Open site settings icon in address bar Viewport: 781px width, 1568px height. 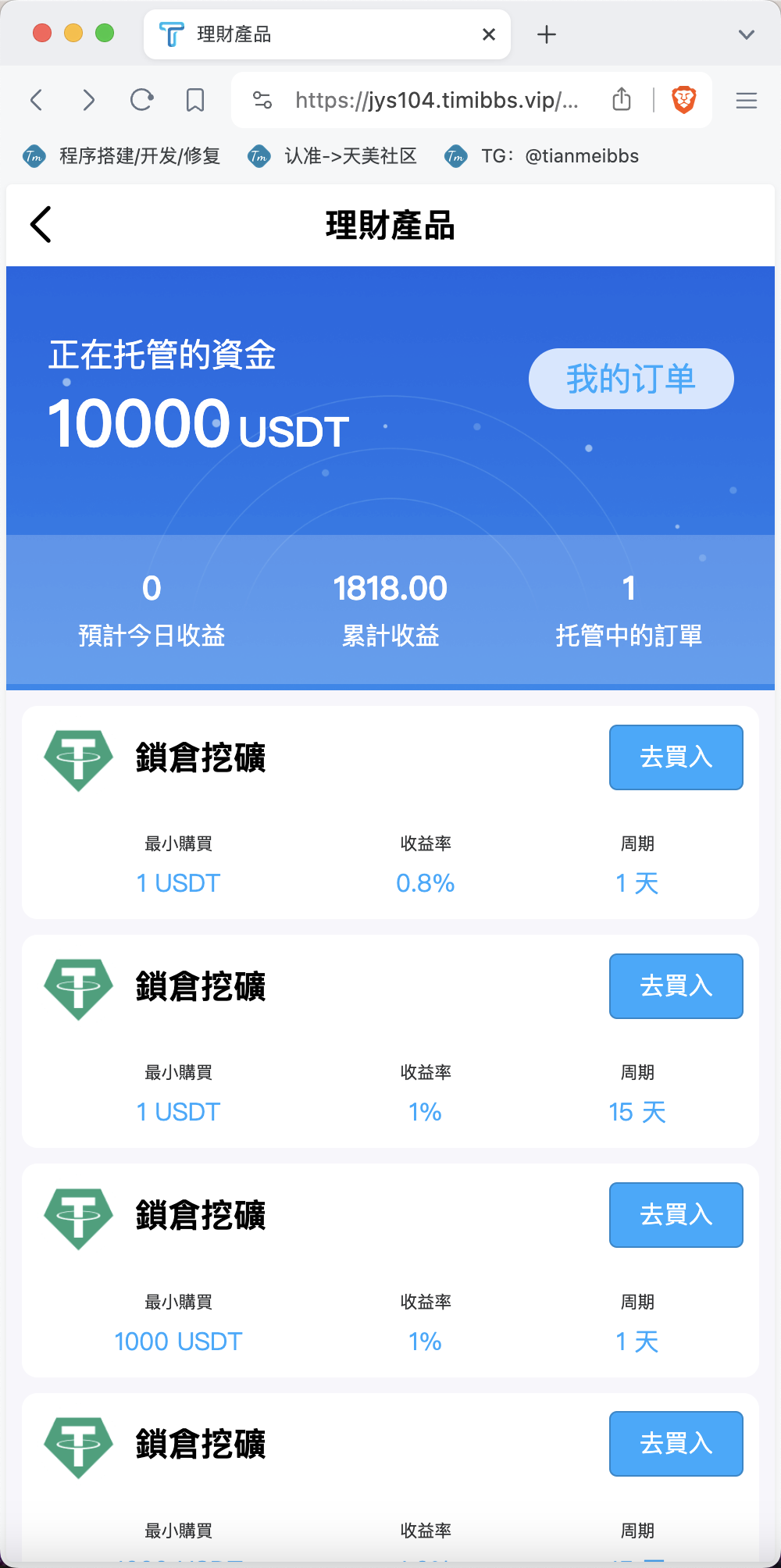262,100
